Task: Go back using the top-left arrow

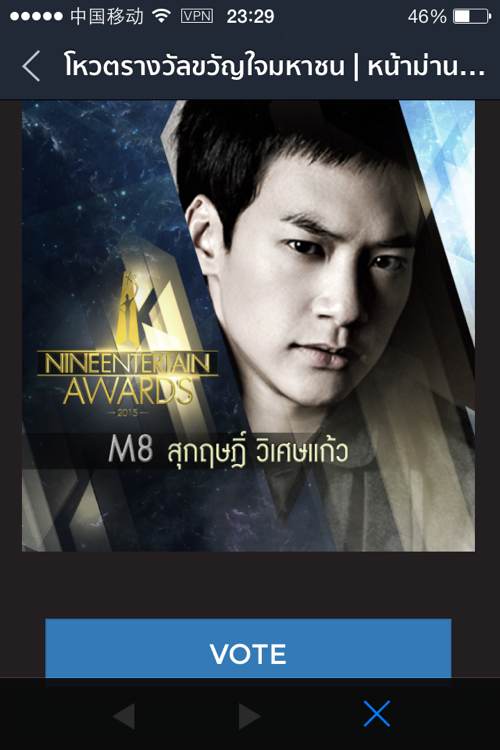Action: point(31,66)
